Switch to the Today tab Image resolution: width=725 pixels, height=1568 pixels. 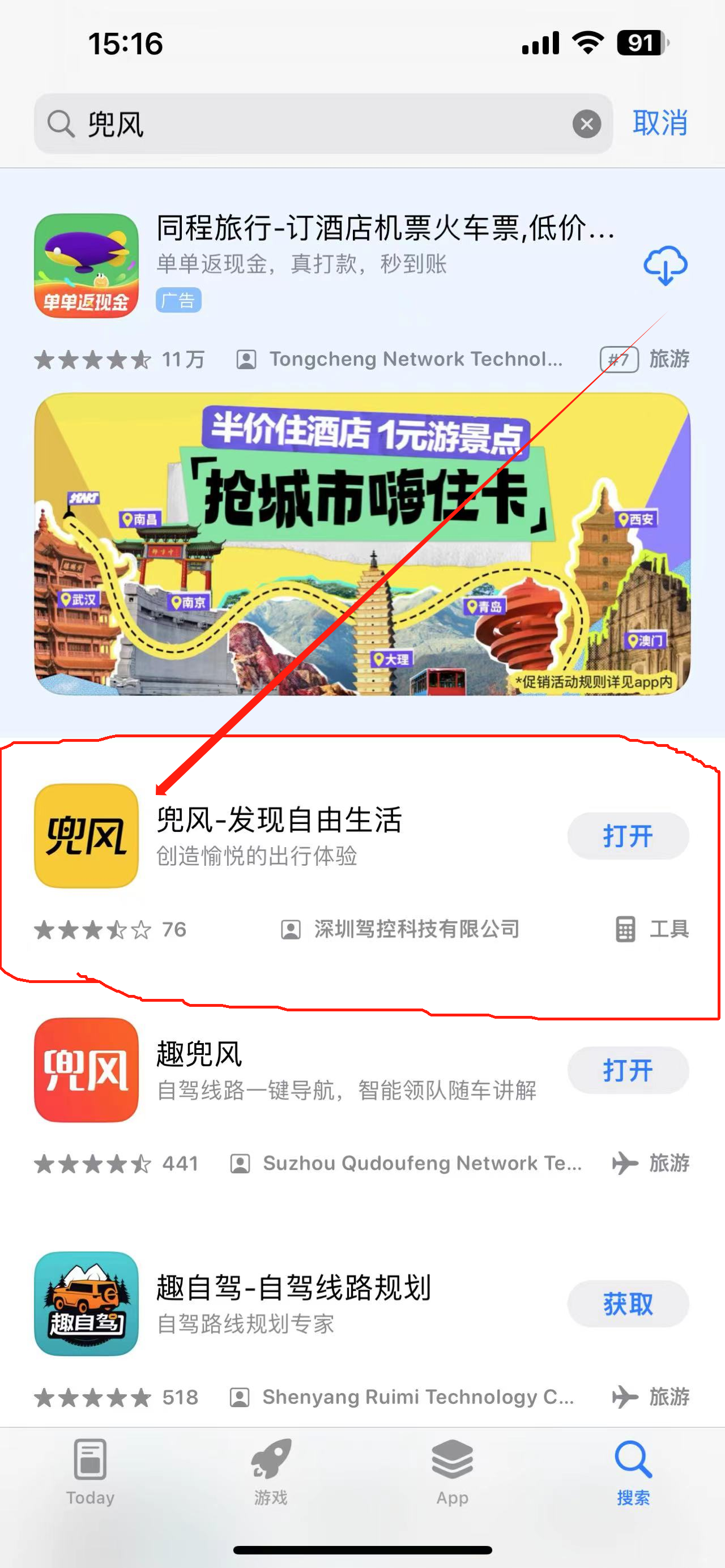coord(90,1471)
